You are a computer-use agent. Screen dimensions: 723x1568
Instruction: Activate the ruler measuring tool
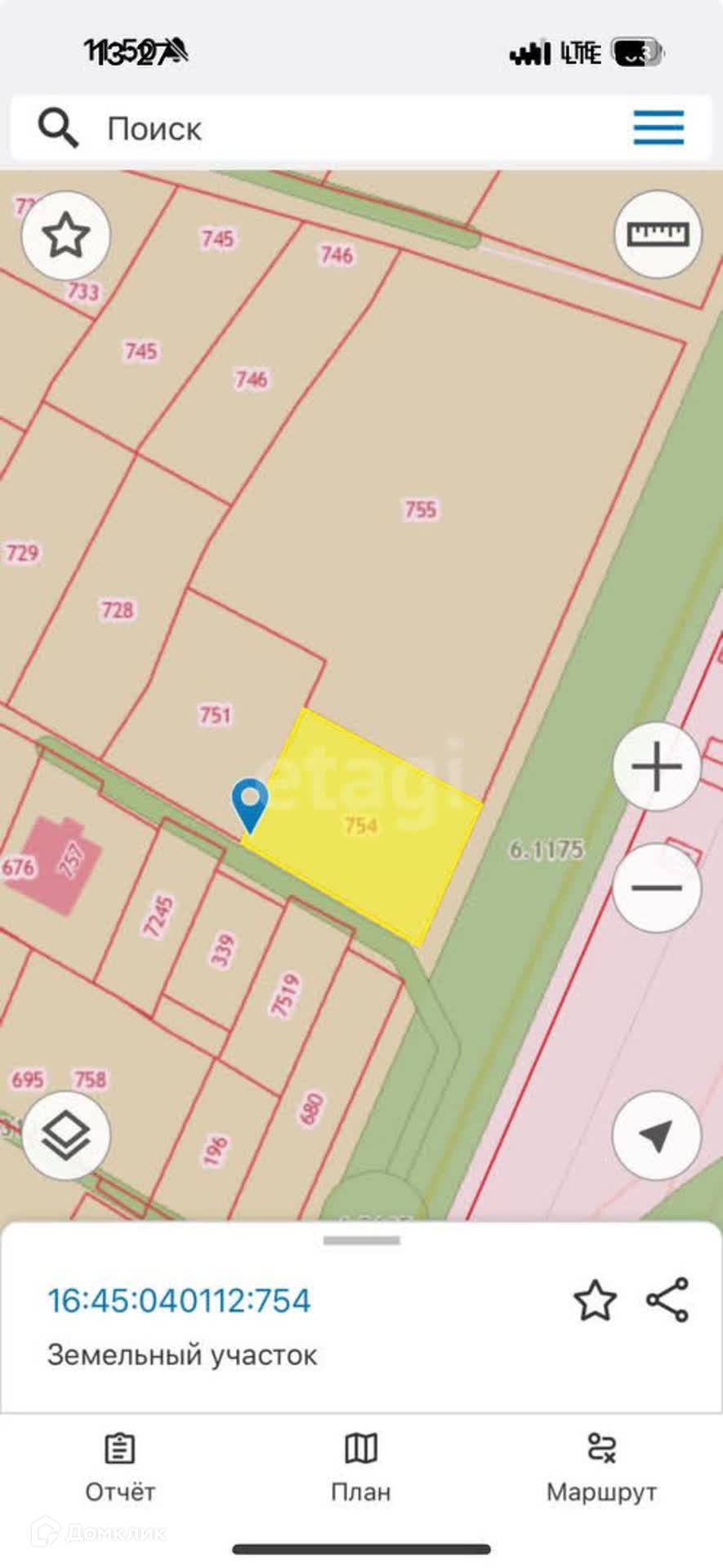coord(658,235)
